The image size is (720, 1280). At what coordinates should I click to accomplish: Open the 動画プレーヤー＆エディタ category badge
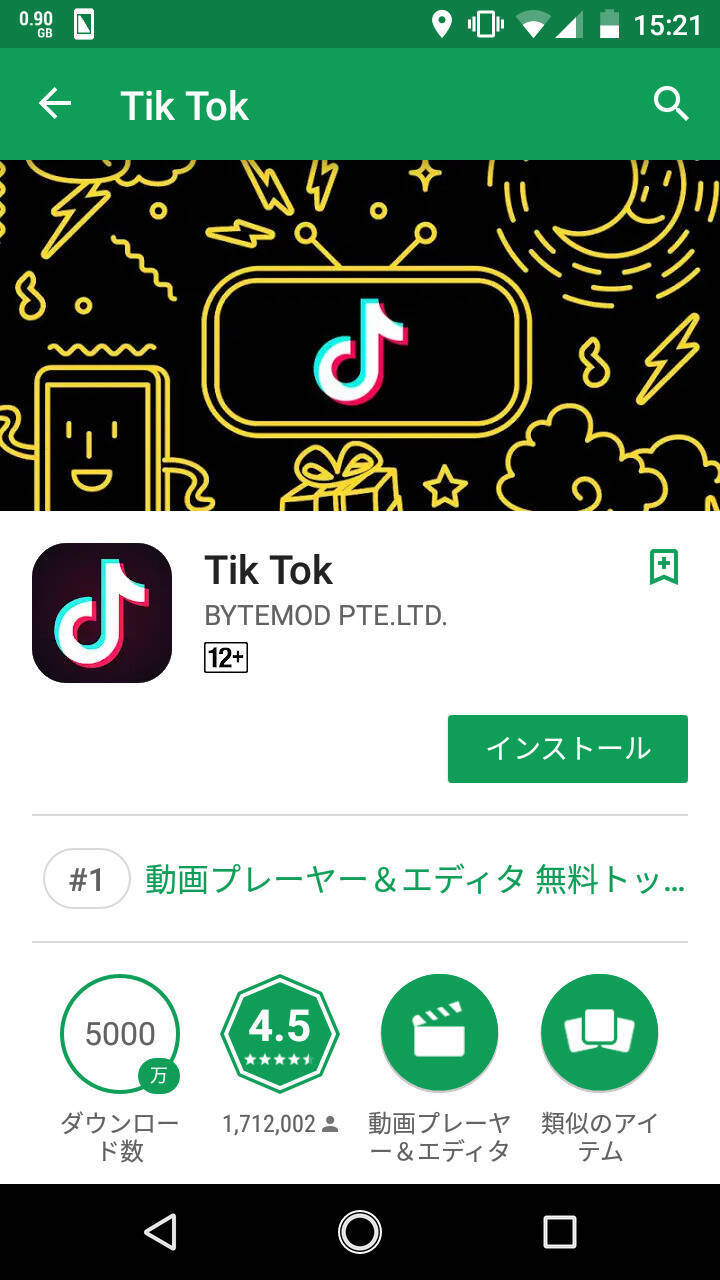439,1034
